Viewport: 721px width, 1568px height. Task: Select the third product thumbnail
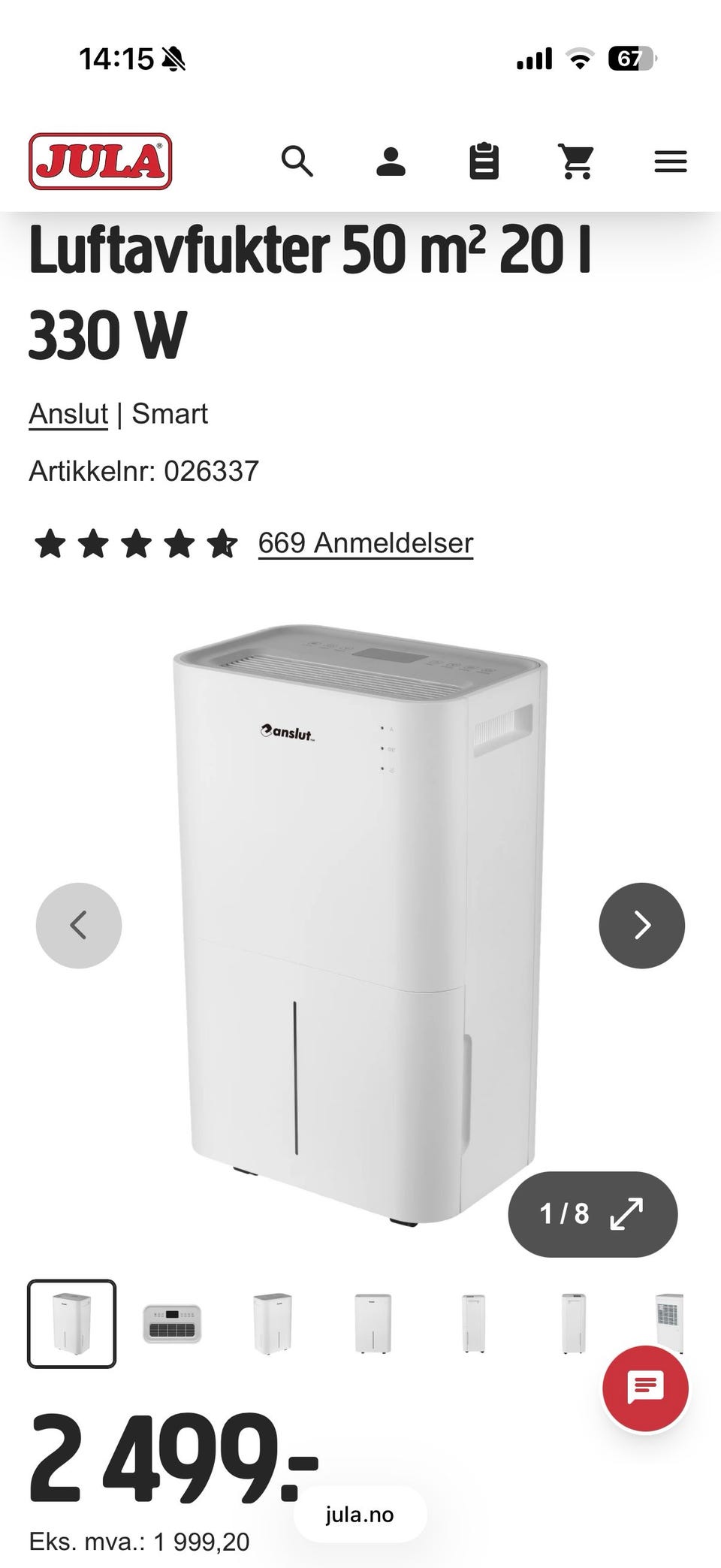tap(273, 1323)
